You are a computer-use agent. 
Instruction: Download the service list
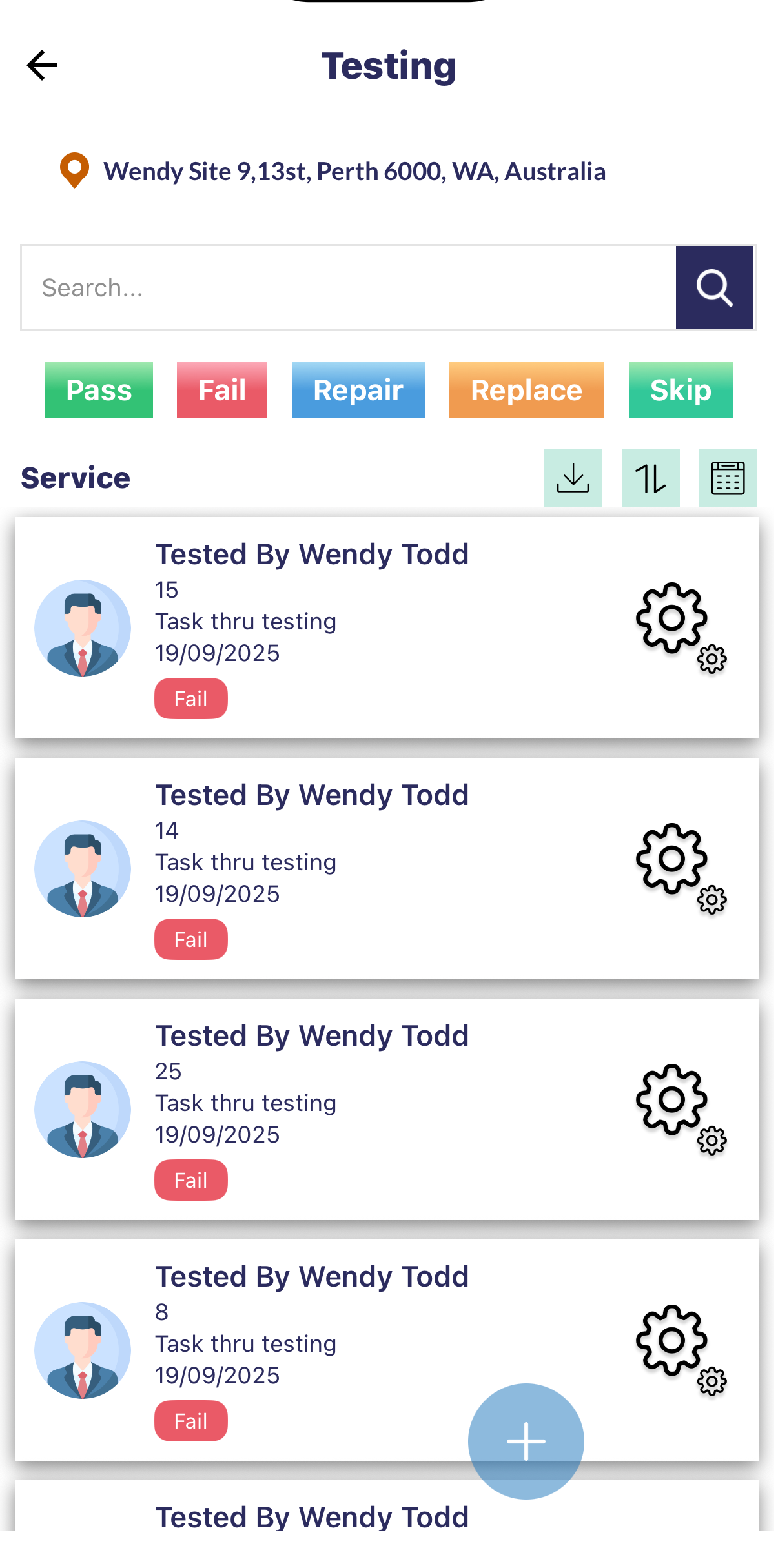point(573,478)
